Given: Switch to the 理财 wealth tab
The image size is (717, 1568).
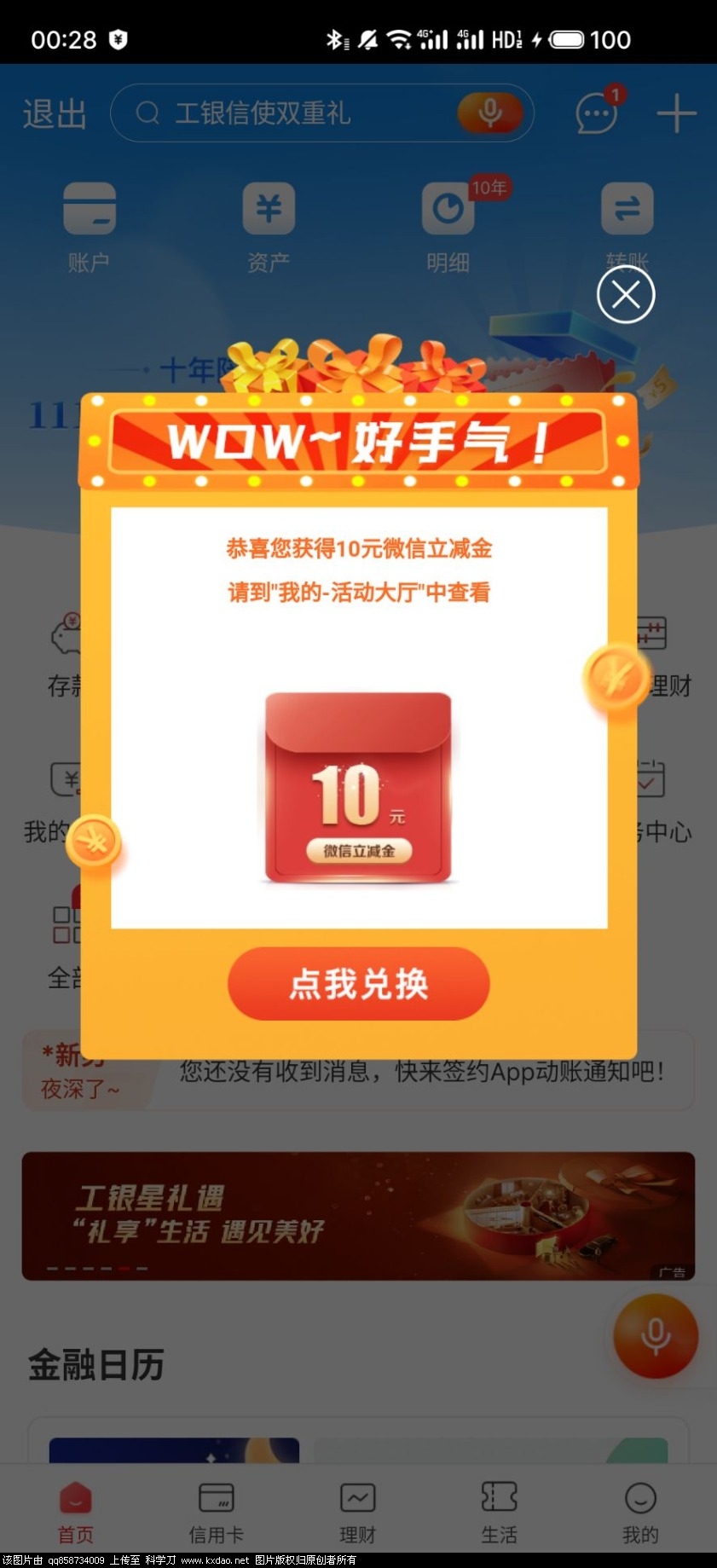Looking at the screenshot, I should click(357, 1513).
